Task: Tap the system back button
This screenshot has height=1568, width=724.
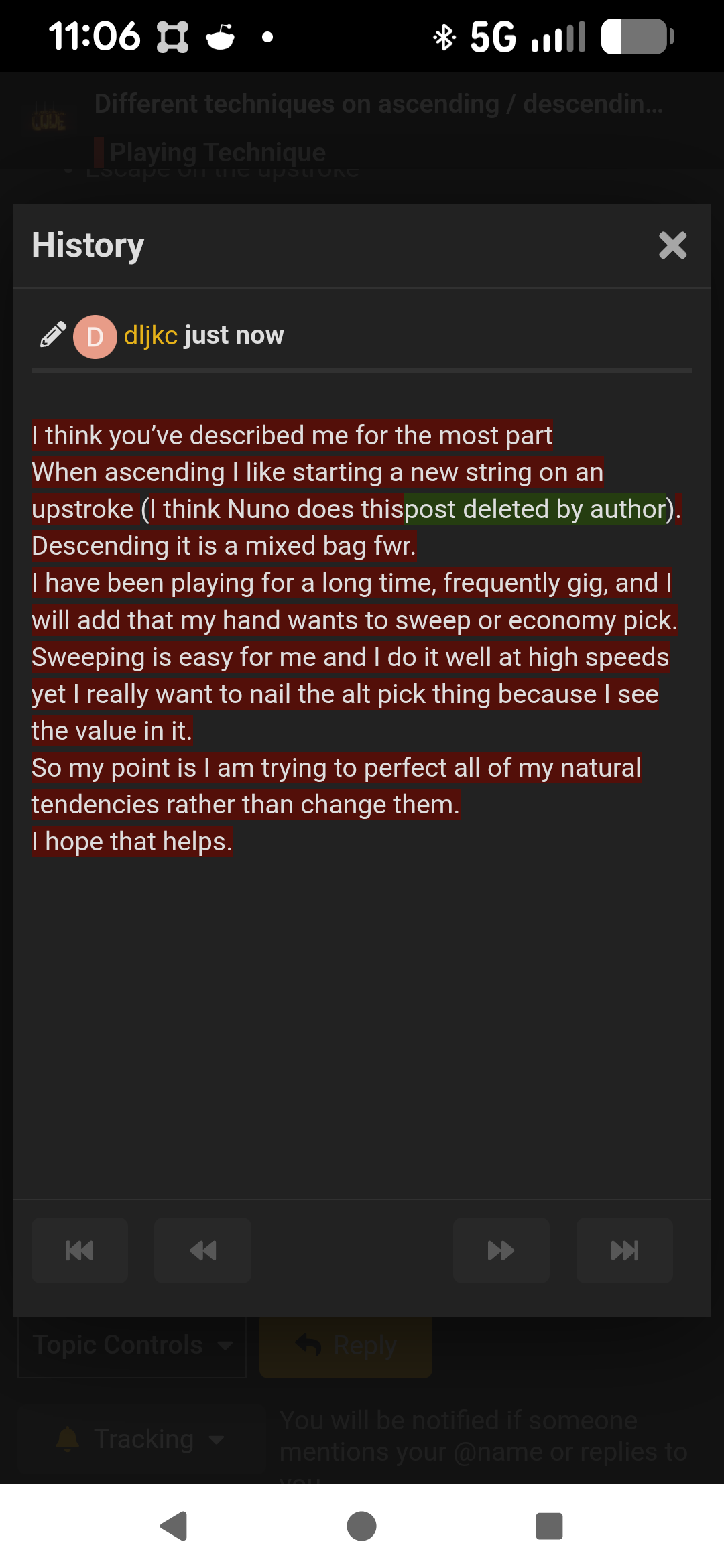Action: point(174,1526)
